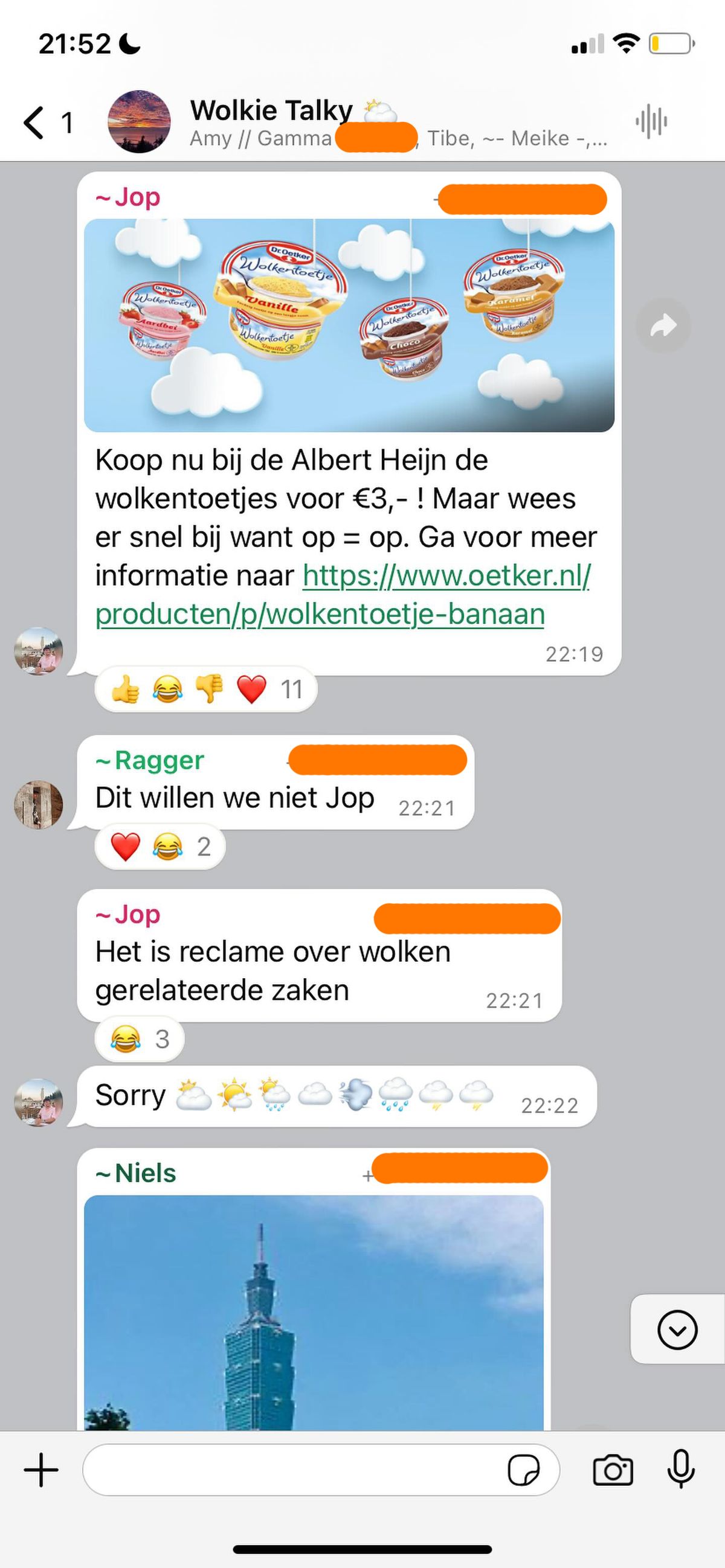
Task: Go back to the chat list
Action: click(x=48, y=123)
